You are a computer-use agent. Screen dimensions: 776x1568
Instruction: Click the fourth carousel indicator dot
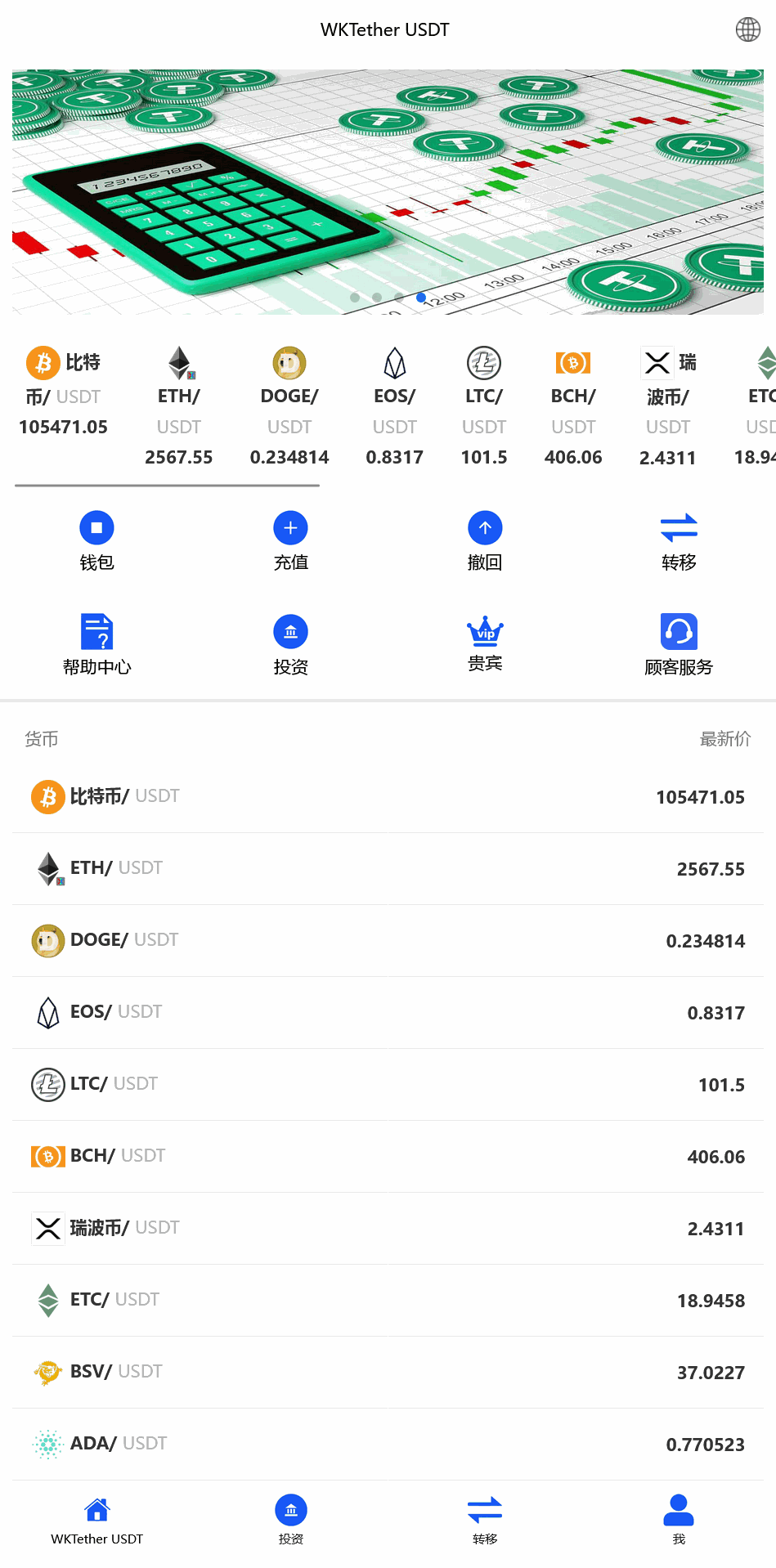tap(420, 298)
